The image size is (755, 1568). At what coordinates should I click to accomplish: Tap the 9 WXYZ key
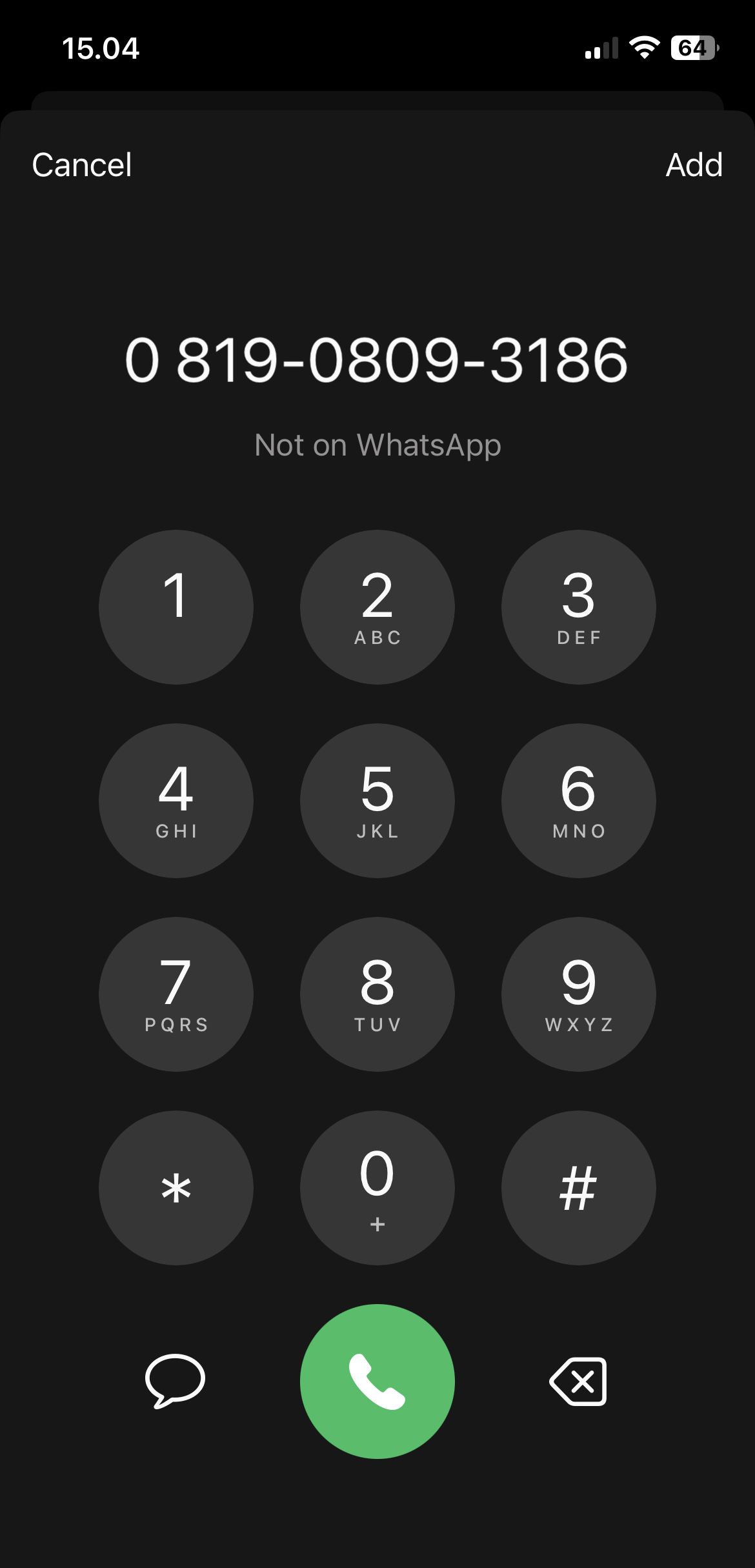click(578, 994)
